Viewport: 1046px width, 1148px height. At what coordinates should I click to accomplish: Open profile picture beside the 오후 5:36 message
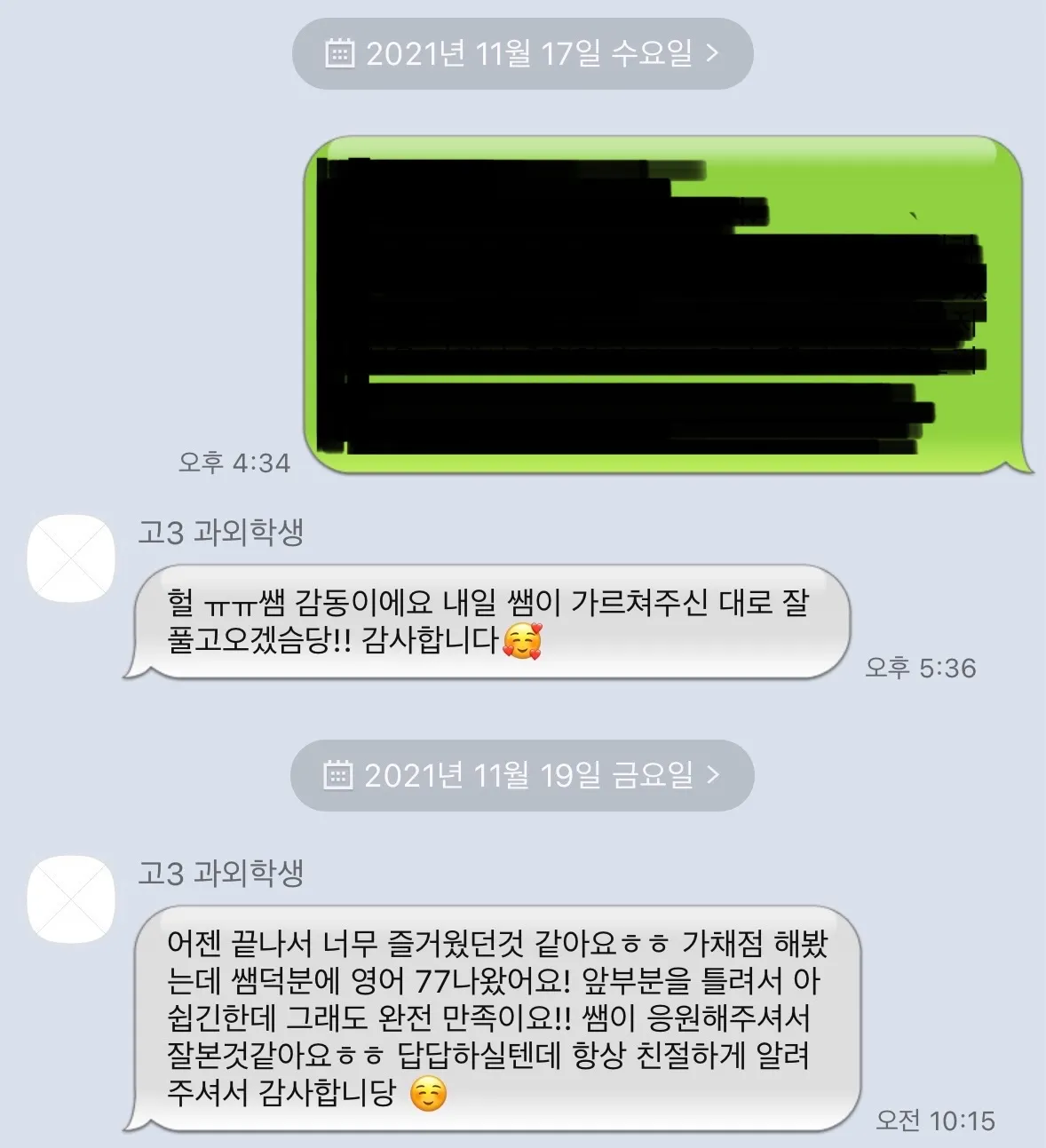pyautogui.click(x=71, y=558)
